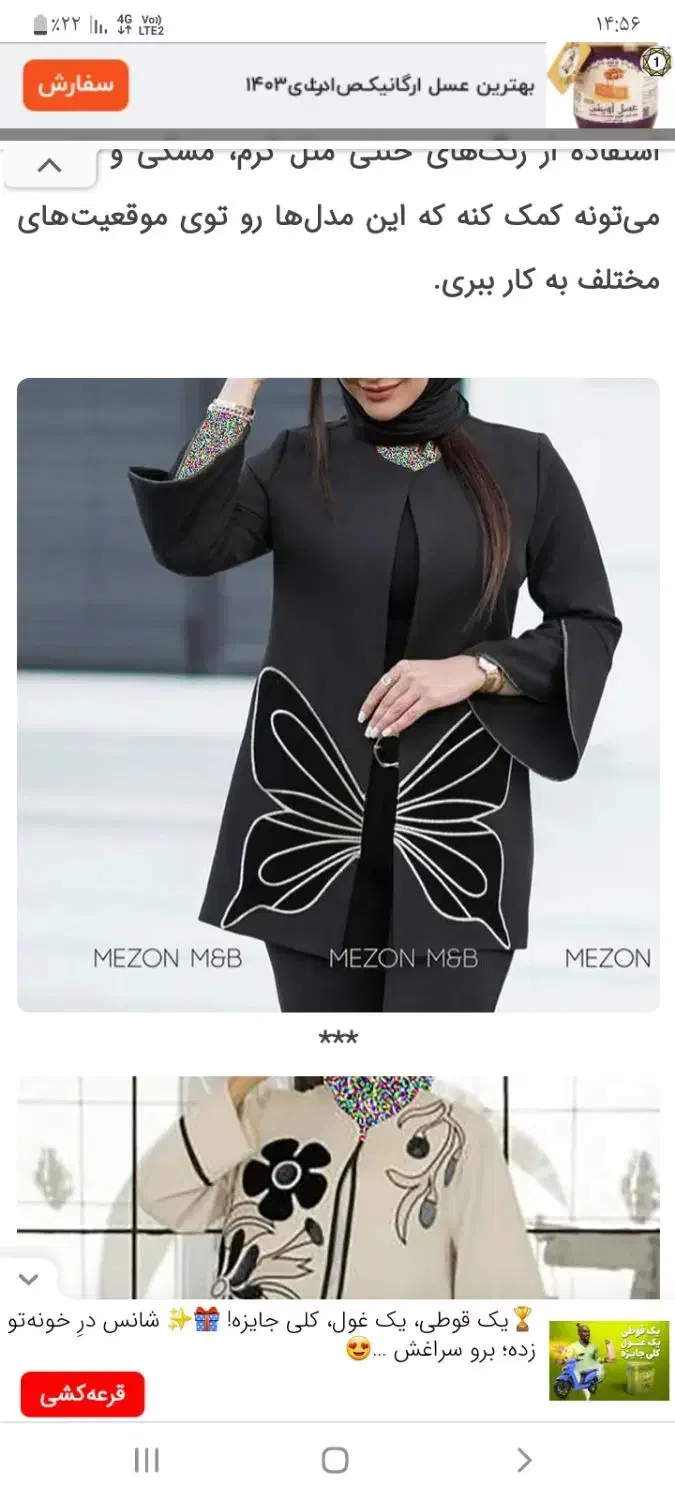The height and width of the screenshot is (1500, 675).
Task: Go back with the navigation arrow
Action: 524,1460
